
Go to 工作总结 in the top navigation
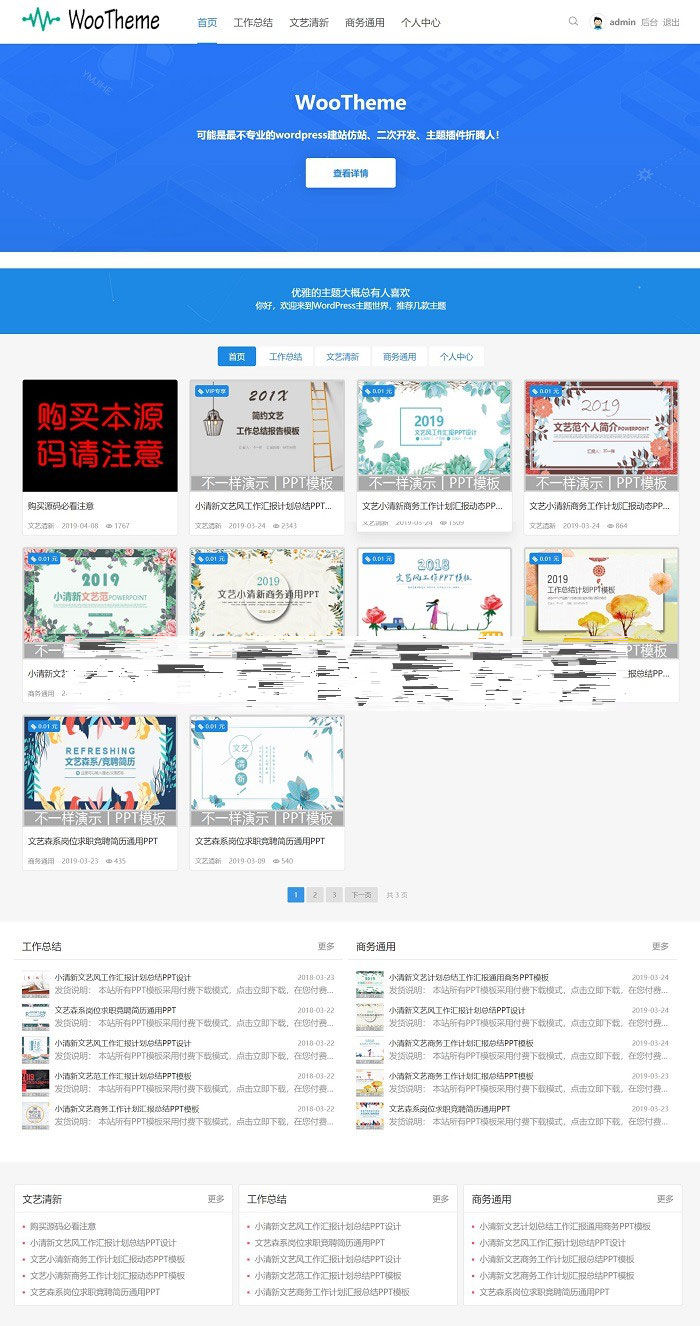[253, 22]
